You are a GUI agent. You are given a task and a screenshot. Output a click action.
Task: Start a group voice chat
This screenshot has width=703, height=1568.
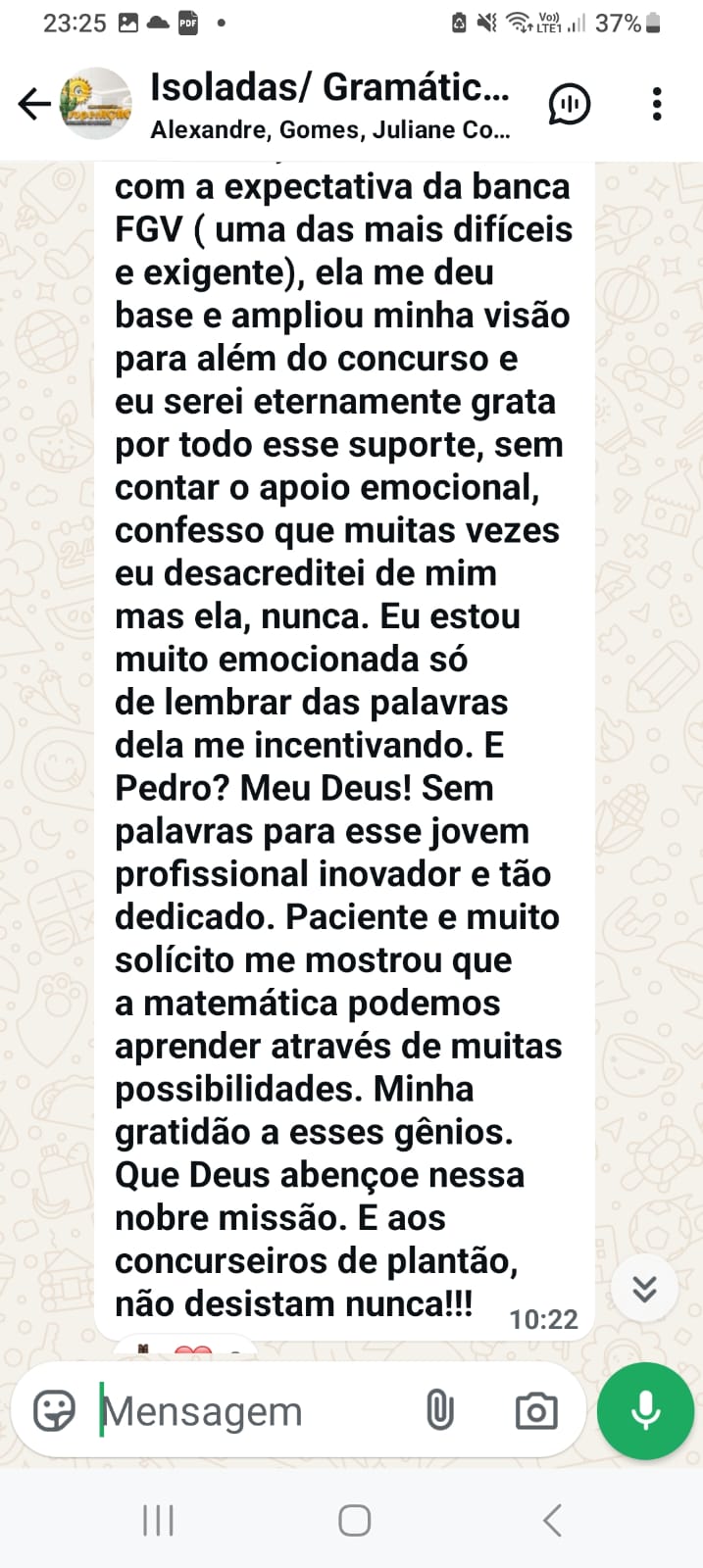click(x=570, y=104)
